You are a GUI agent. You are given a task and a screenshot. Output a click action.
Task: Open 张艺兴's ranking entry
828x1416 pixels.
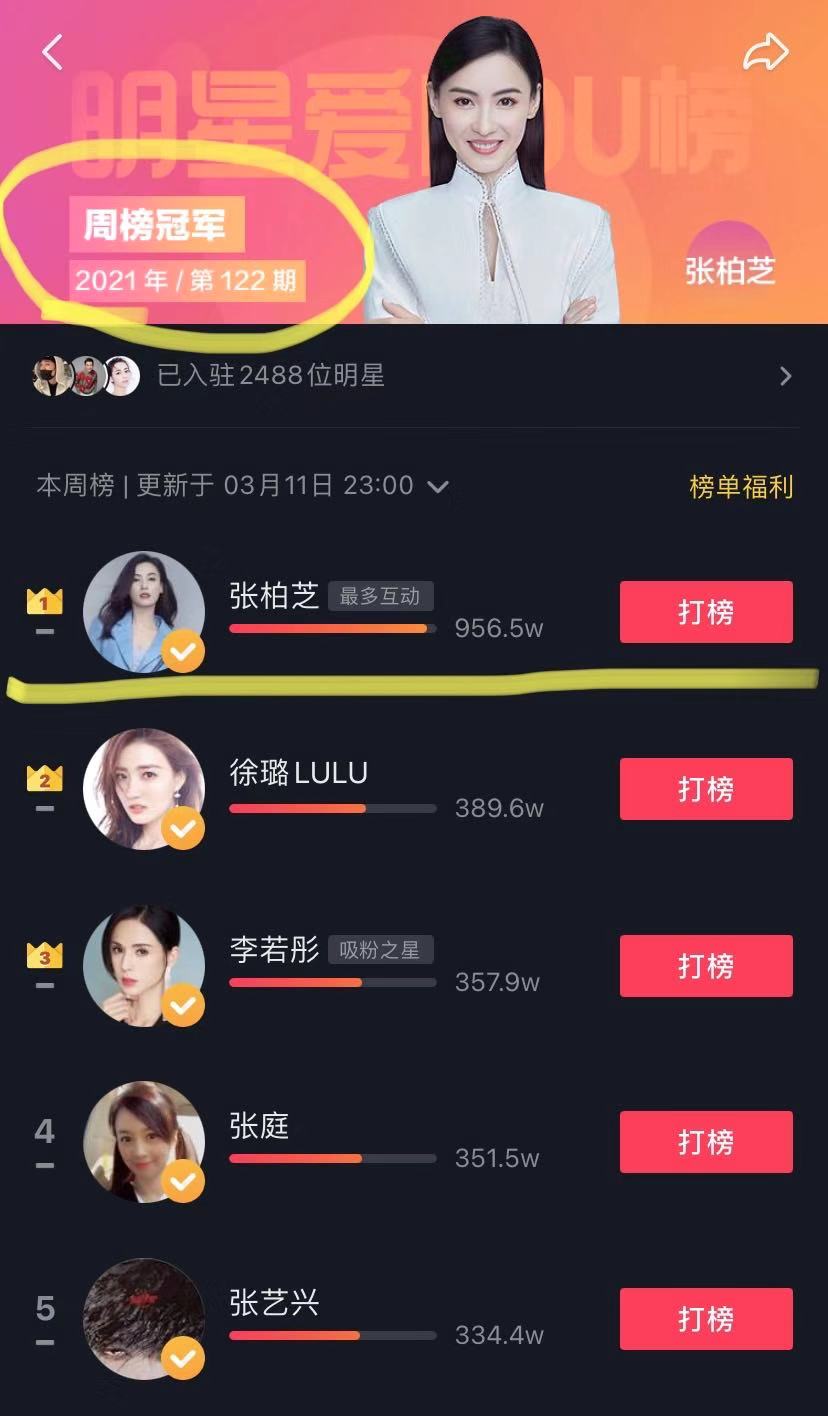tap(274, 1304)
